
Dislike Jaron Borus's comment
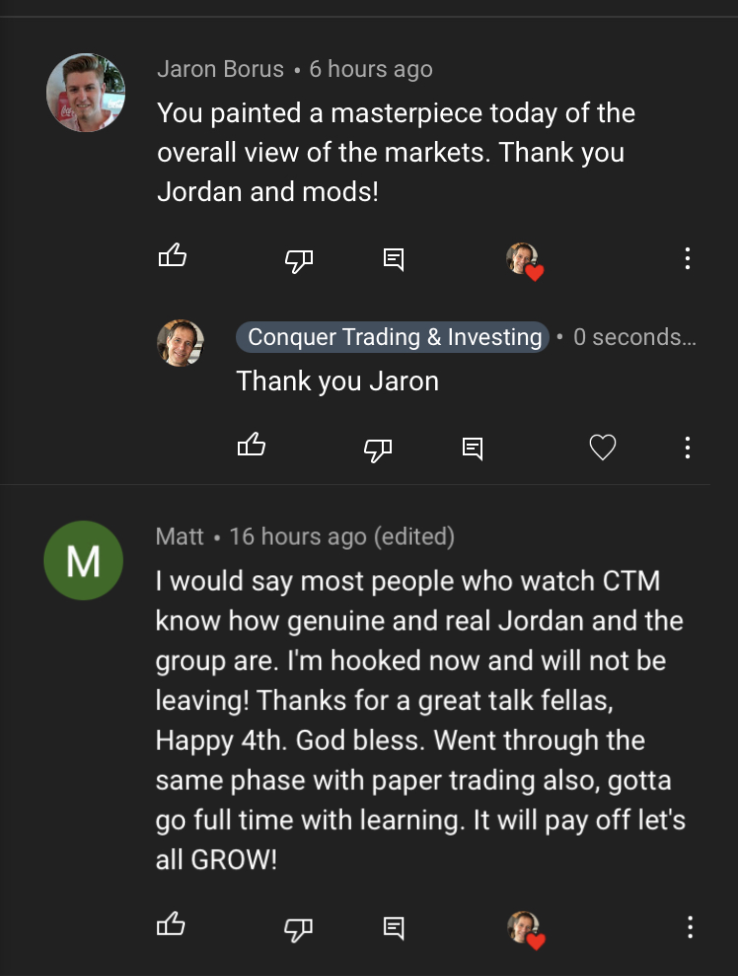tap(296, 259)
